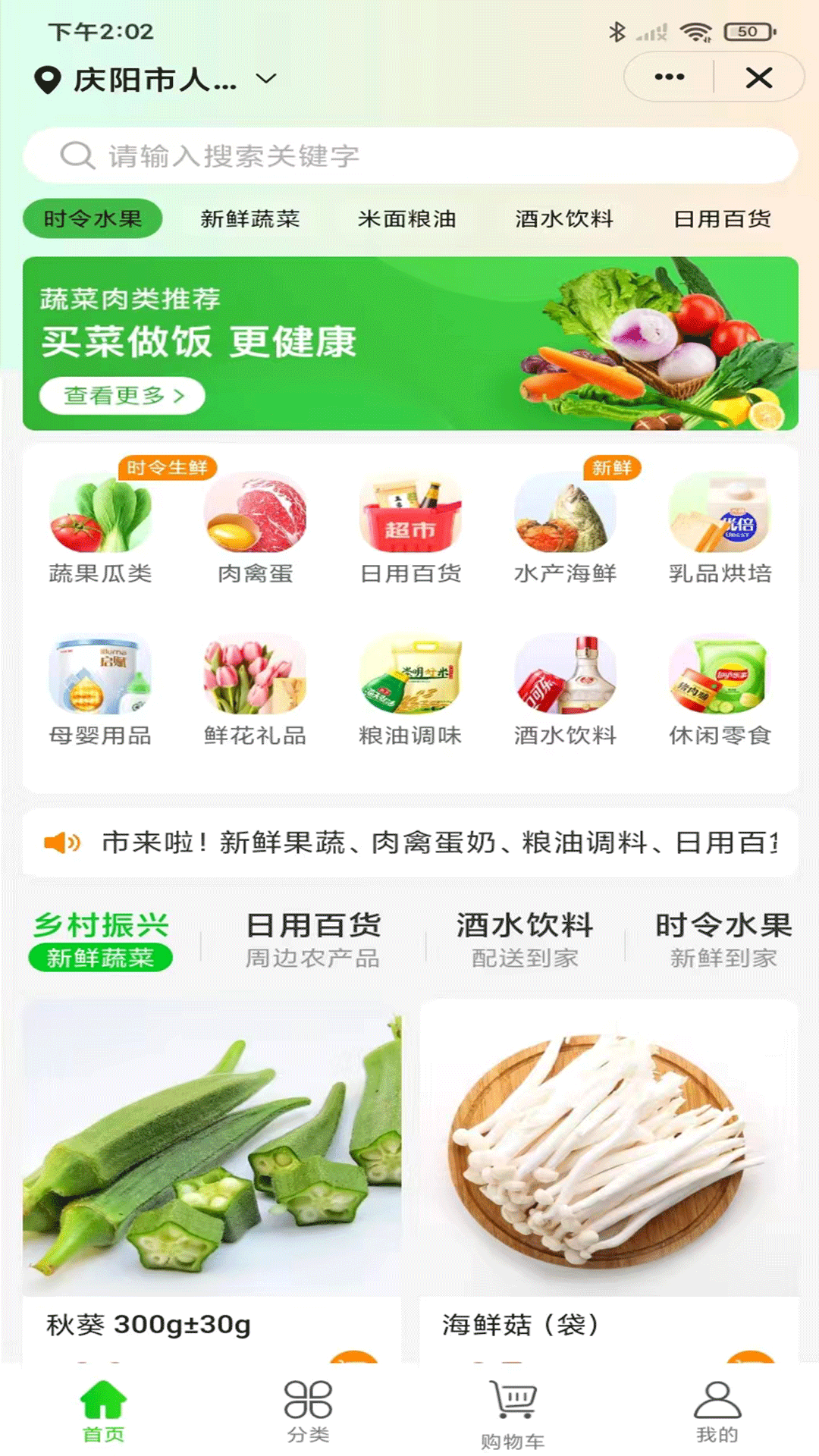Viewport: 819px width, 1456px height.
Task: Tap 查看更多 on the banner
Action: coord(122,396)
